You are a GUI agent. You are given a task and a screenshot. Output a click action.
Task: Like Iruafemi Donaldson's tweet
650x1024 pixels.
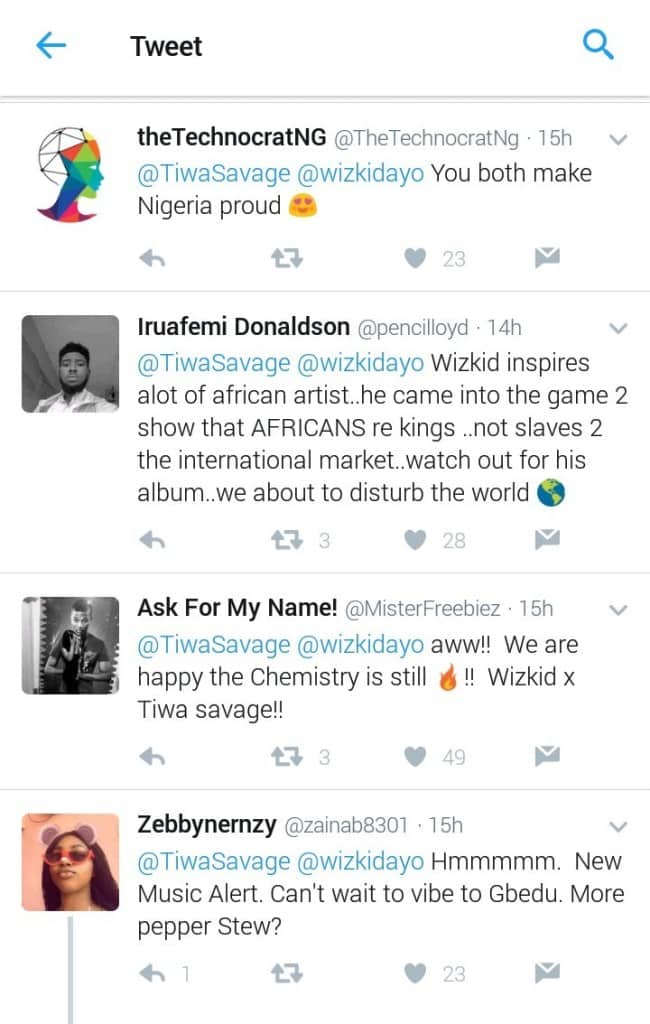pyautogui.click(x=415, y=540)
